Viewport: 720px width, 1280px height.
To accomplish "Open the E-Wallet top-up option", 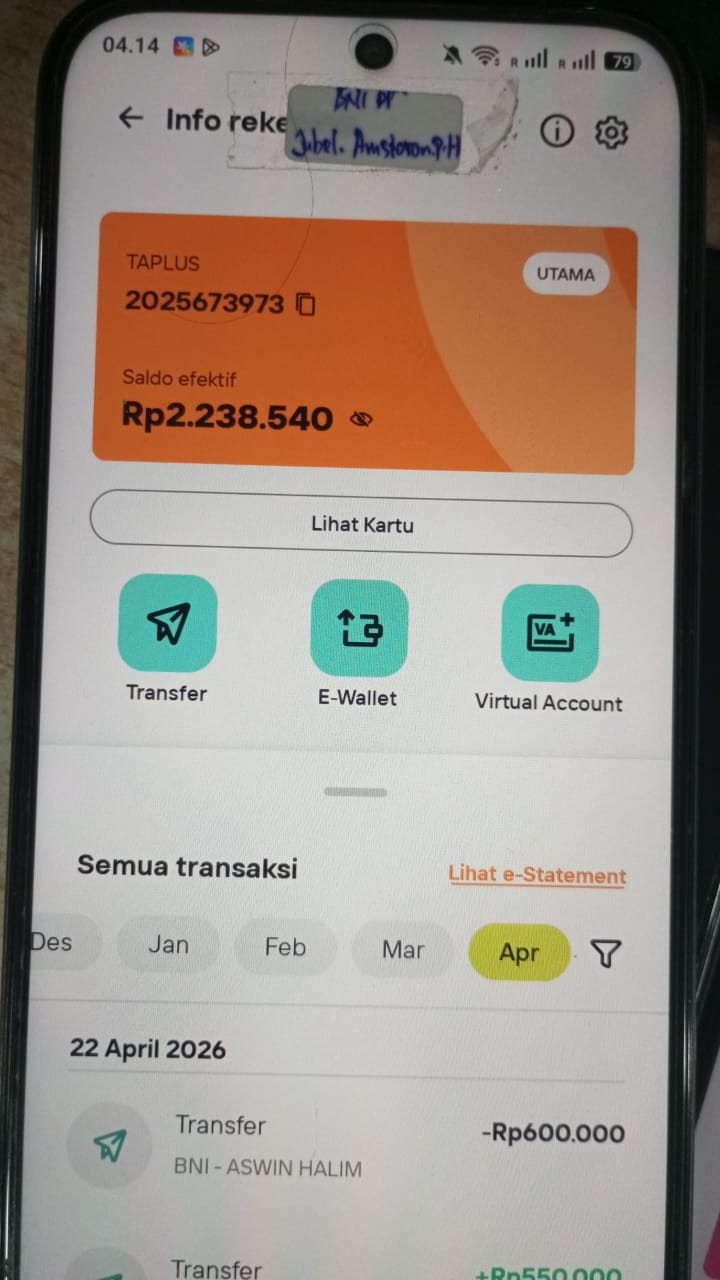I will [359, 628].
